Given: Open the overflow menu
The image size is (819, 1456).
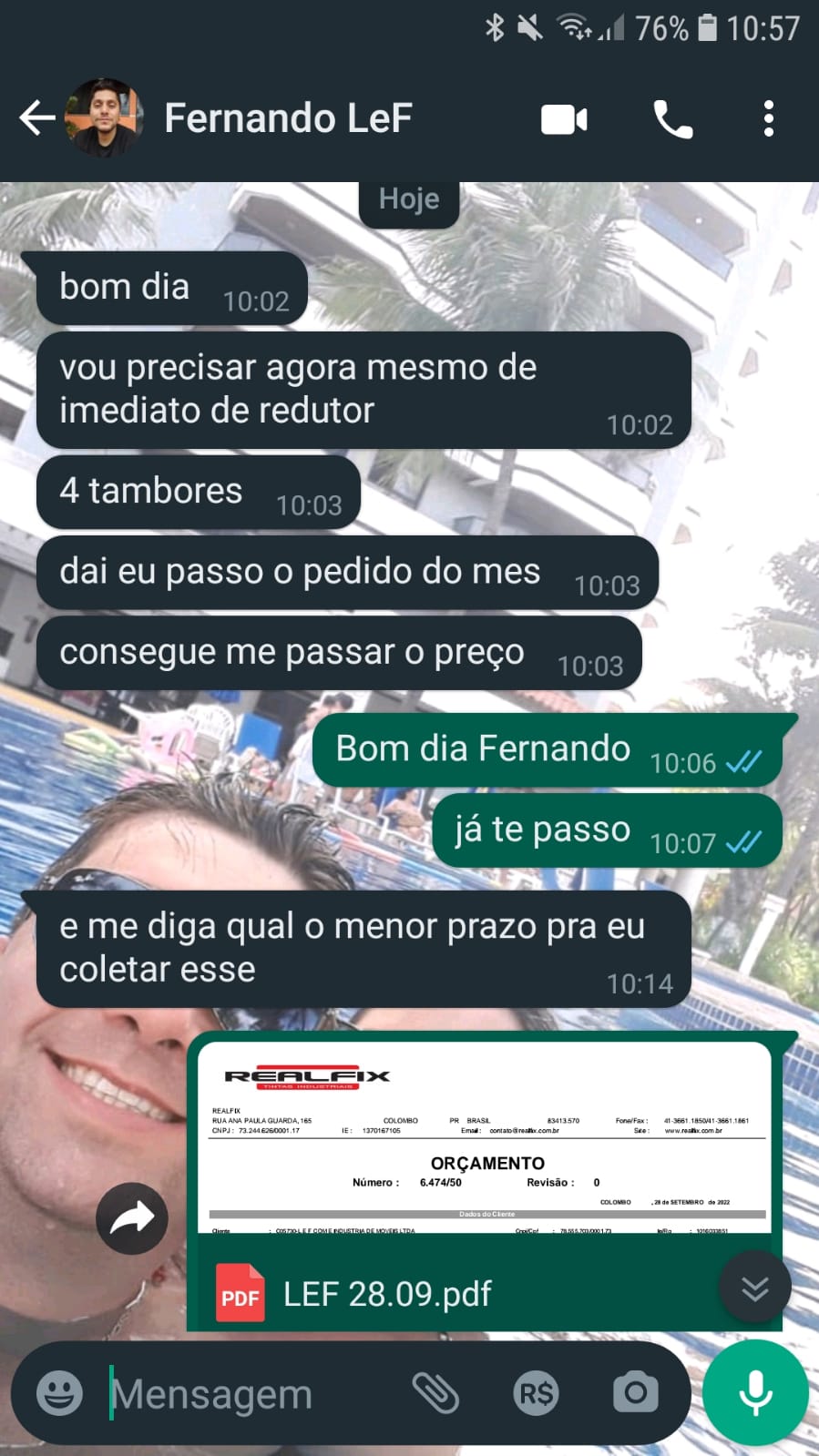Looking at the screenshot, I should [768, 119].
